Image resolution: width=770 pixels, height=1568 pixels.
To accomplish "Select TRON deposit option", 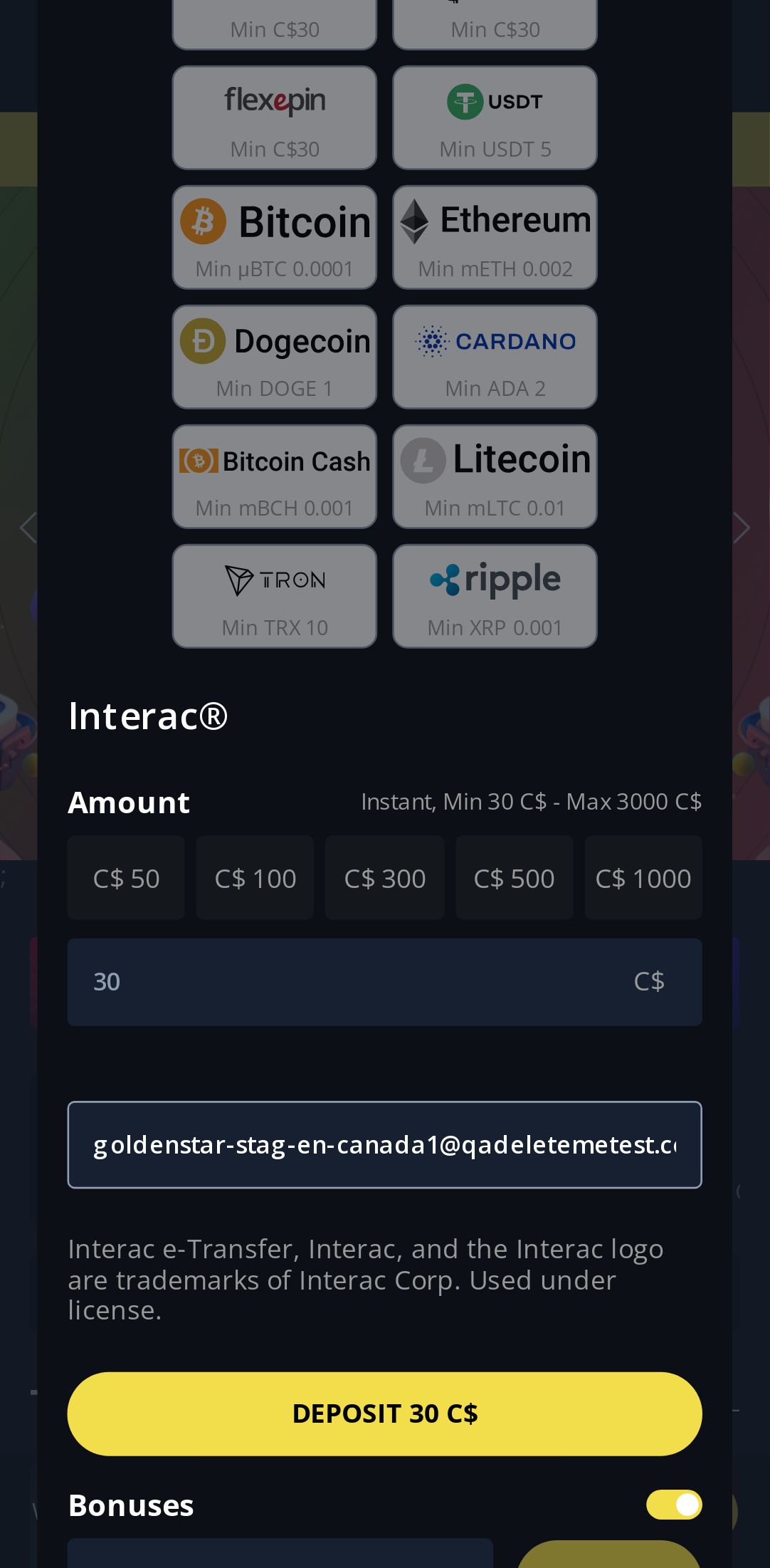I will [x=275, y=596].
